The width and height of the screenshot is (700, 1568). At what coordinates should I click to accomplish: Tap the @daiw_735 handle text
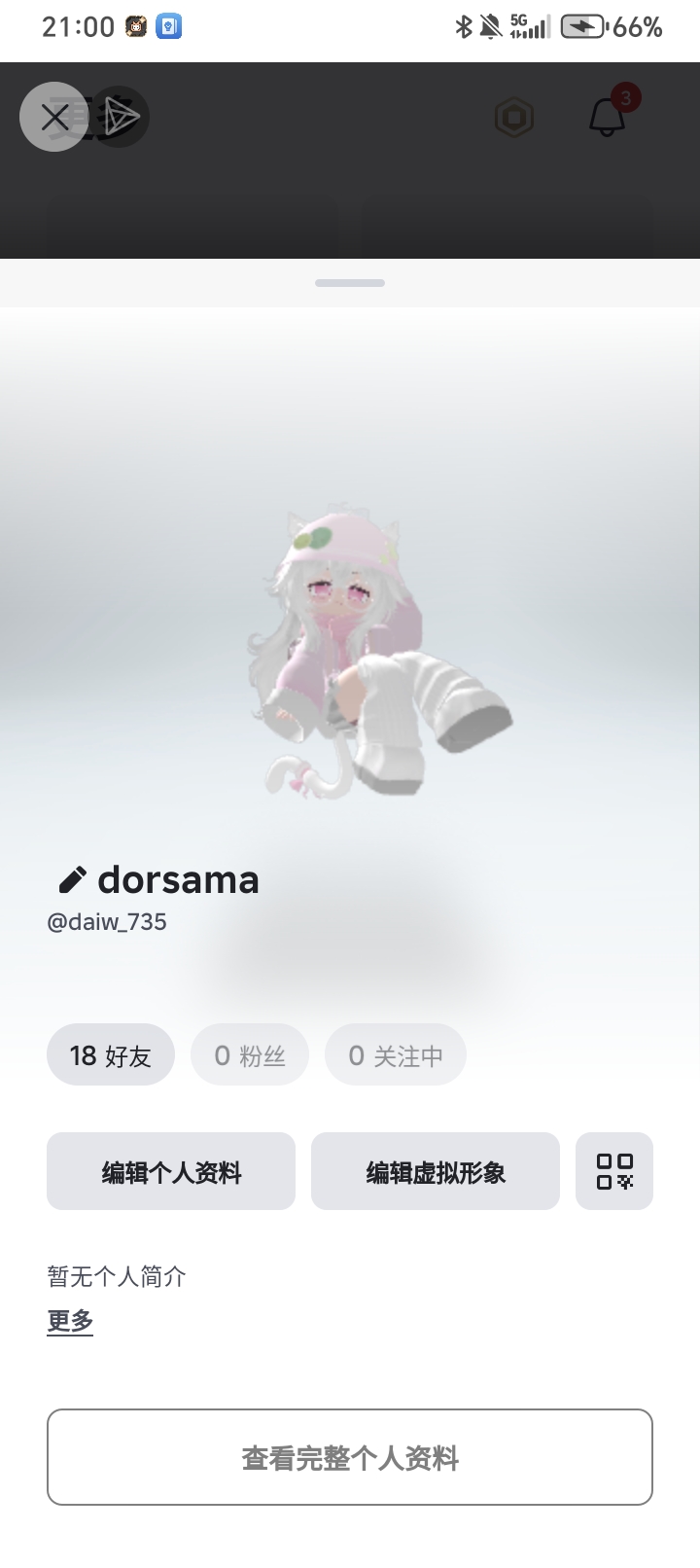coord(107,921)
